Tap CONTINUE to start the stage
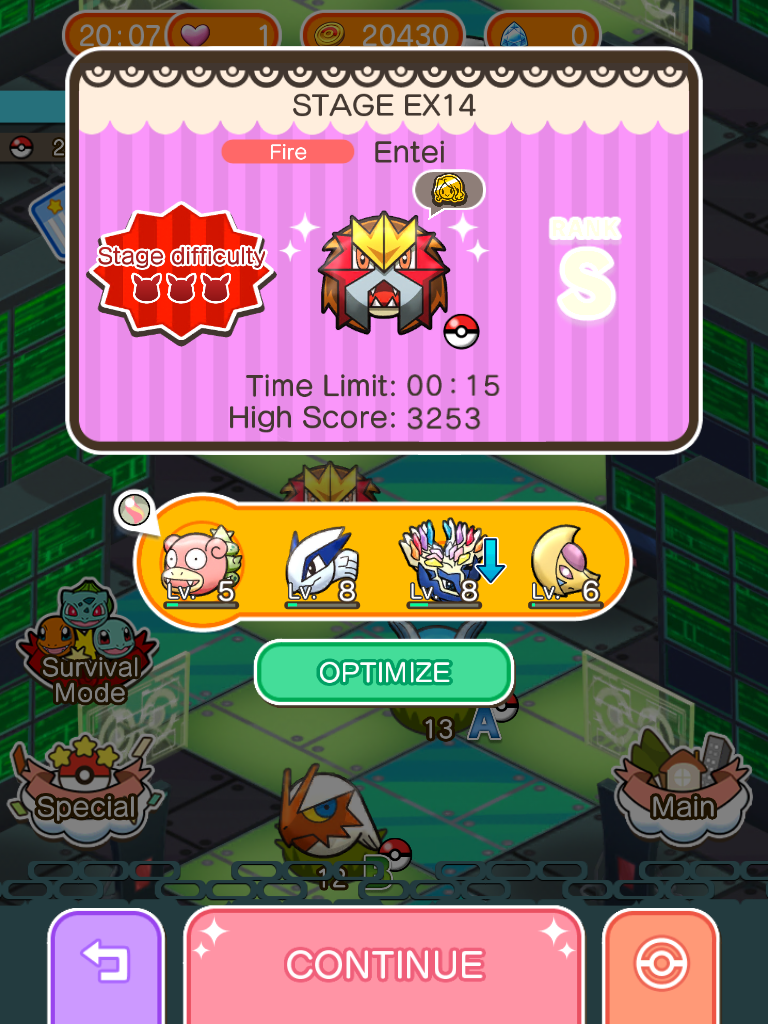The image size is (768, 1024). (384, 964)
